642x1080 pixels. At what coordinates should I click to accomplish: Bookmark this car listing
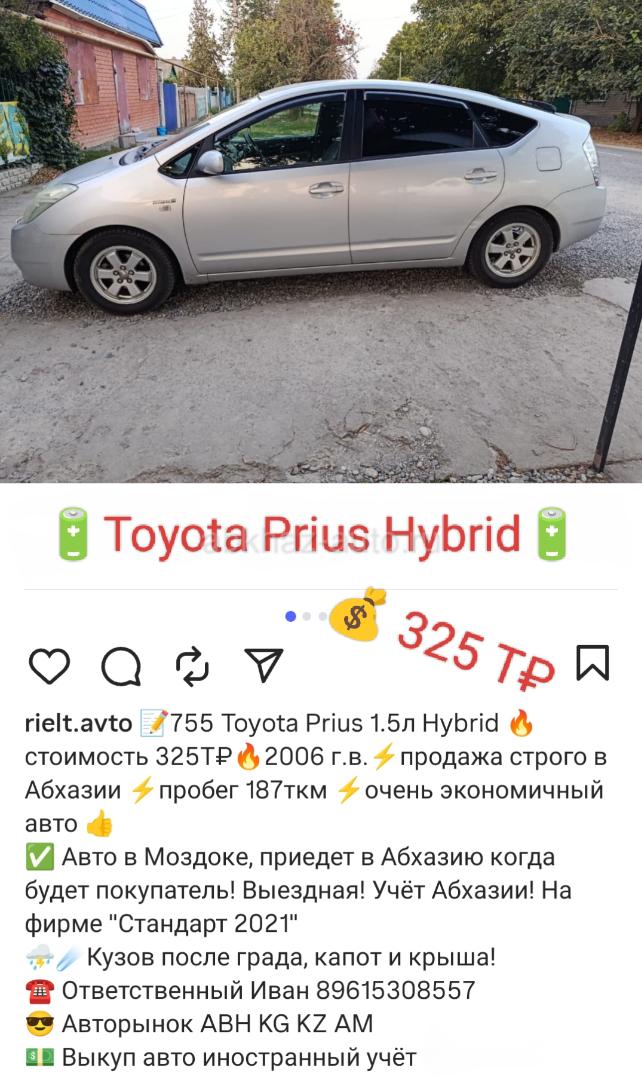tap(592, 663)
